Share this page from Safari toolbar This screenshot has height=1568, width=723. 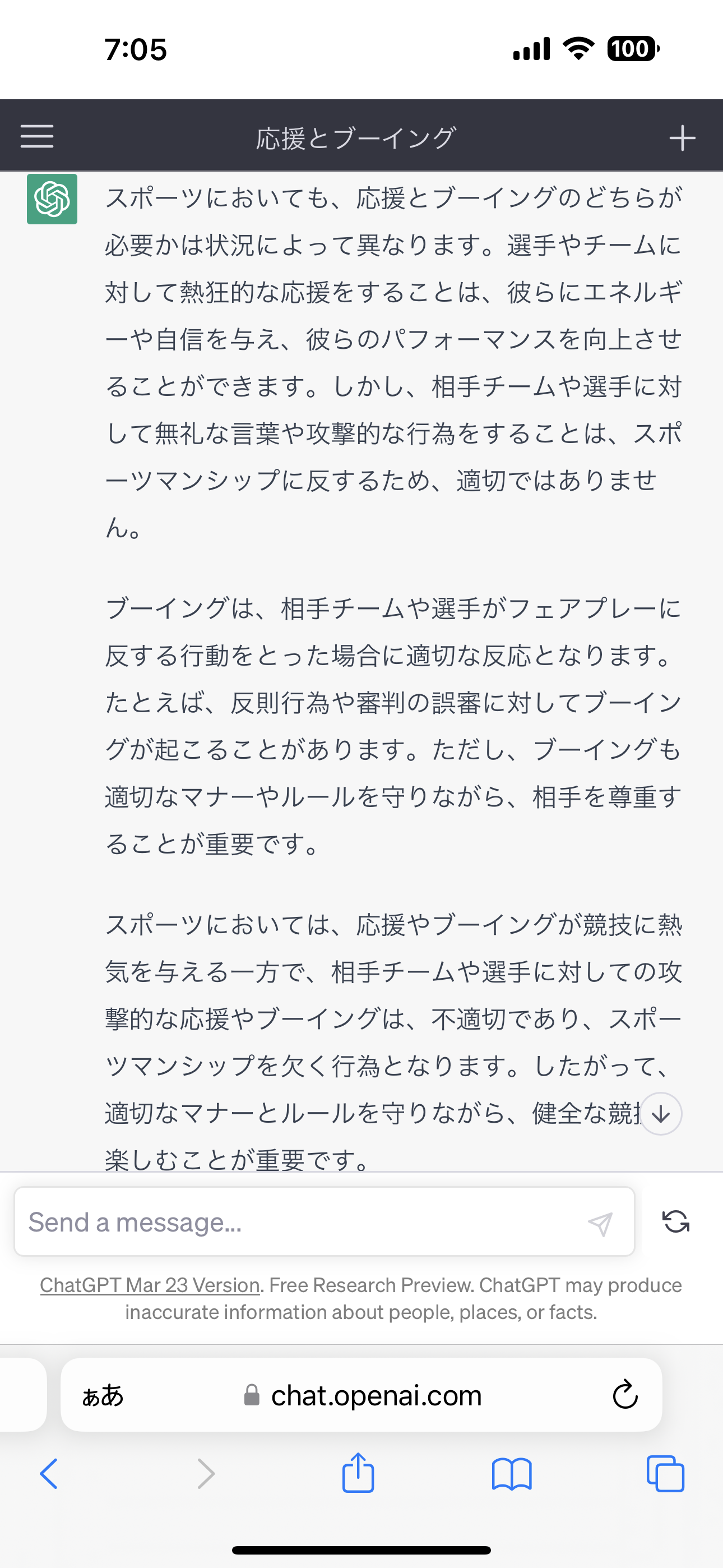pyautogui.click(x=358, y=1473)
